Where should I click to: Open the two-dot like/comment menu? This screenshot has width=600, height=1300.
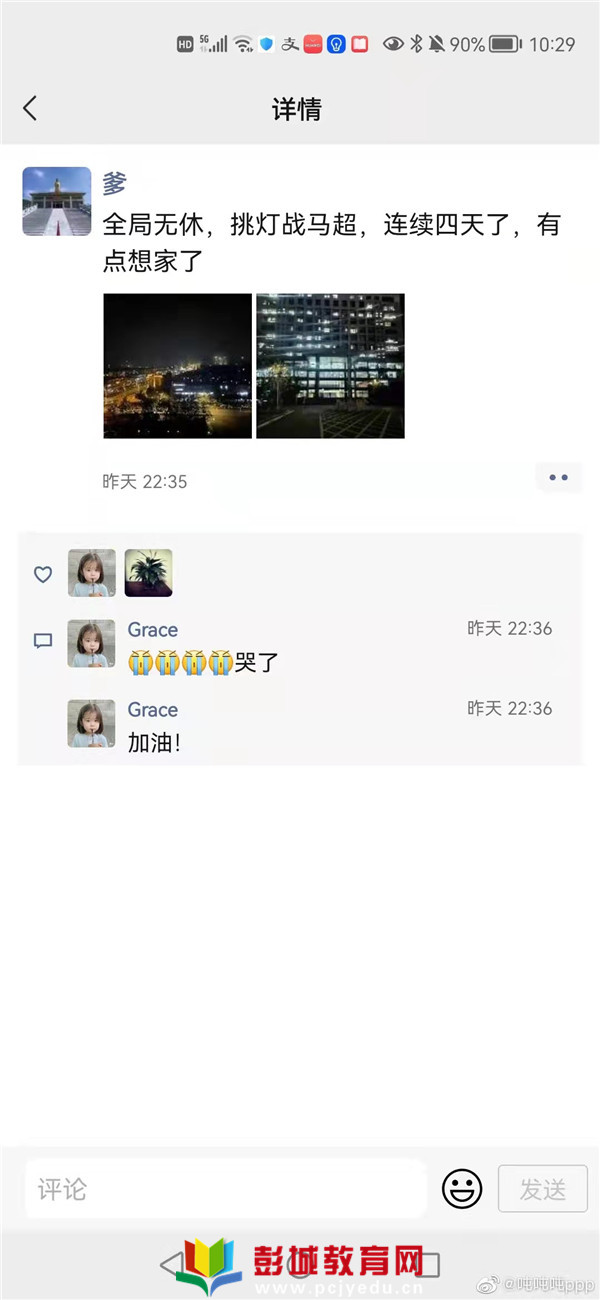tap(558, 478)
